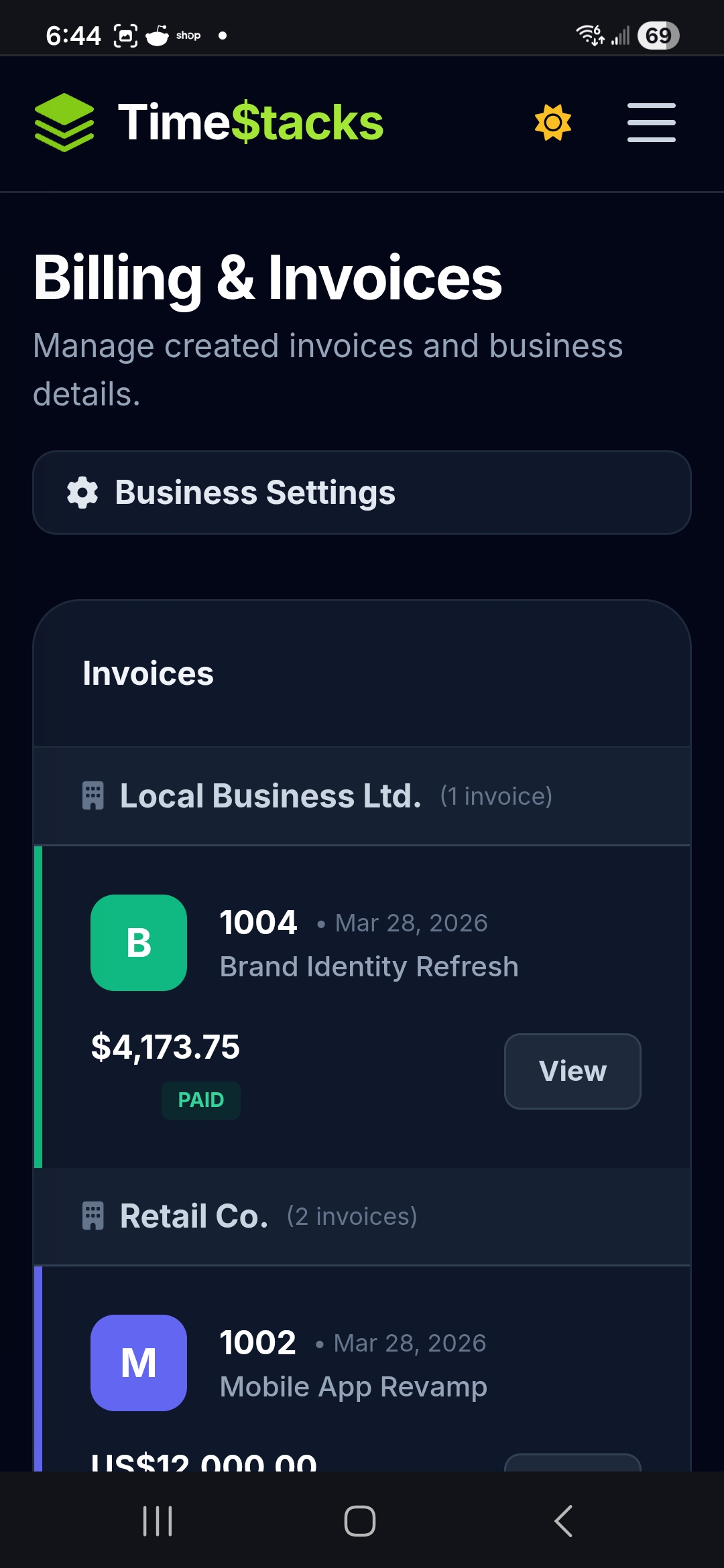The image size is (724, 1568).
Task: Expand the Retail Co. invoice group
Action: (362, 1215)
